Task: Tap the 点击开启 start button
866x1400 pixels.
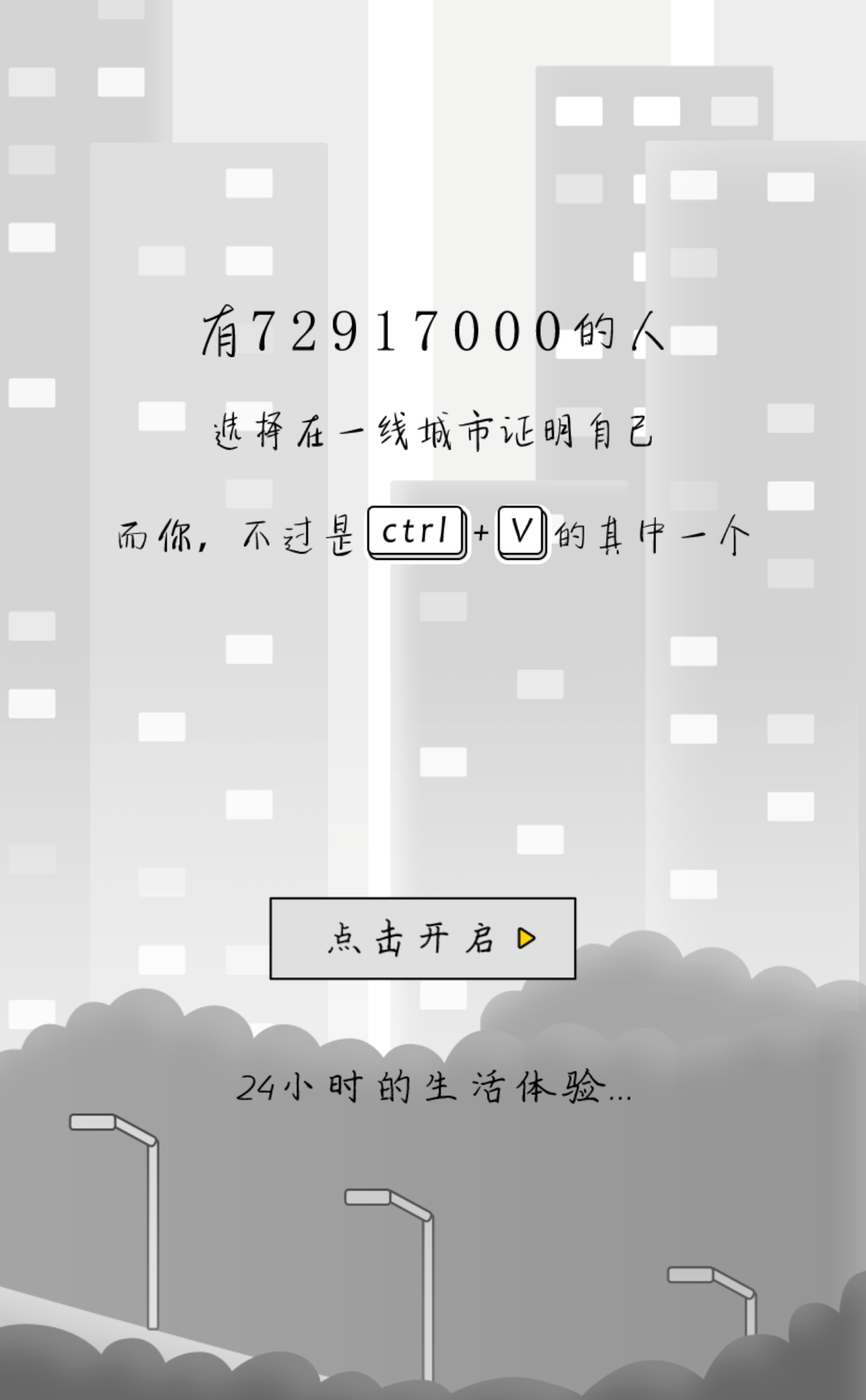Action: (x=423, y=938)
